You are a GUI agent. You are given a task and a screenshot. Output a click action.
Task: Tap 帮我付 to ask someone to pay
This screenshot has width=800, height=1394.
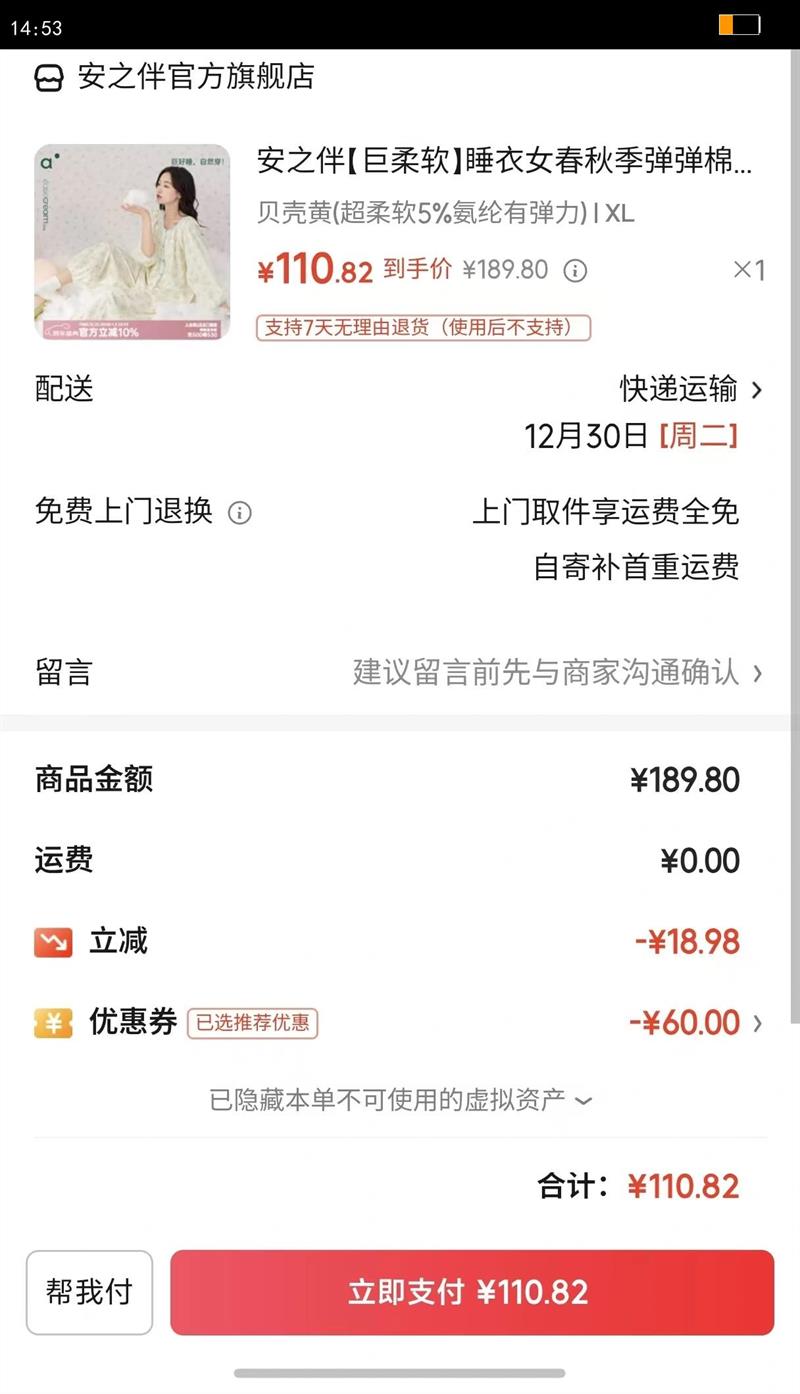(x=89, y=1292)
